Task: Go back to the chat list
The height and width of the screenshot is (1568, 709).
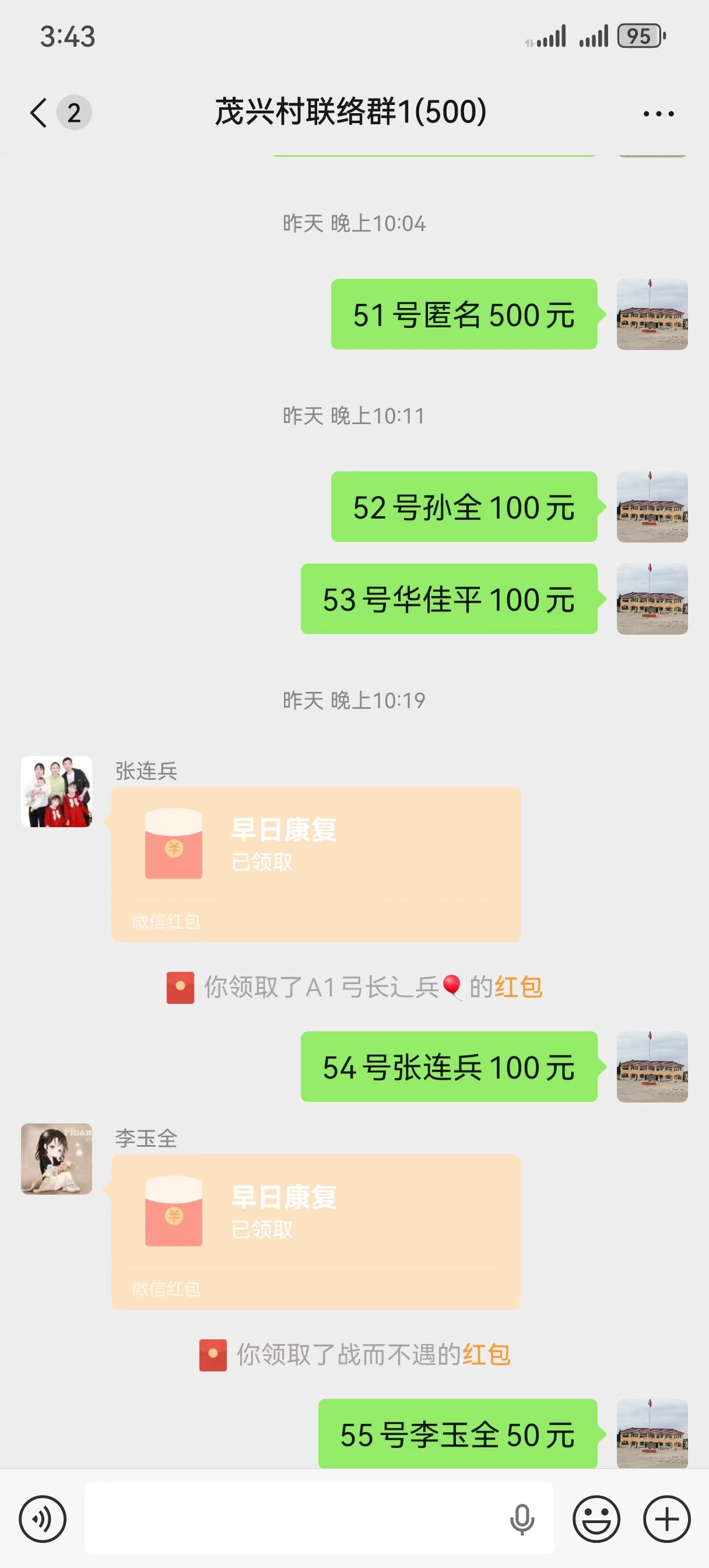Action: 39,113
